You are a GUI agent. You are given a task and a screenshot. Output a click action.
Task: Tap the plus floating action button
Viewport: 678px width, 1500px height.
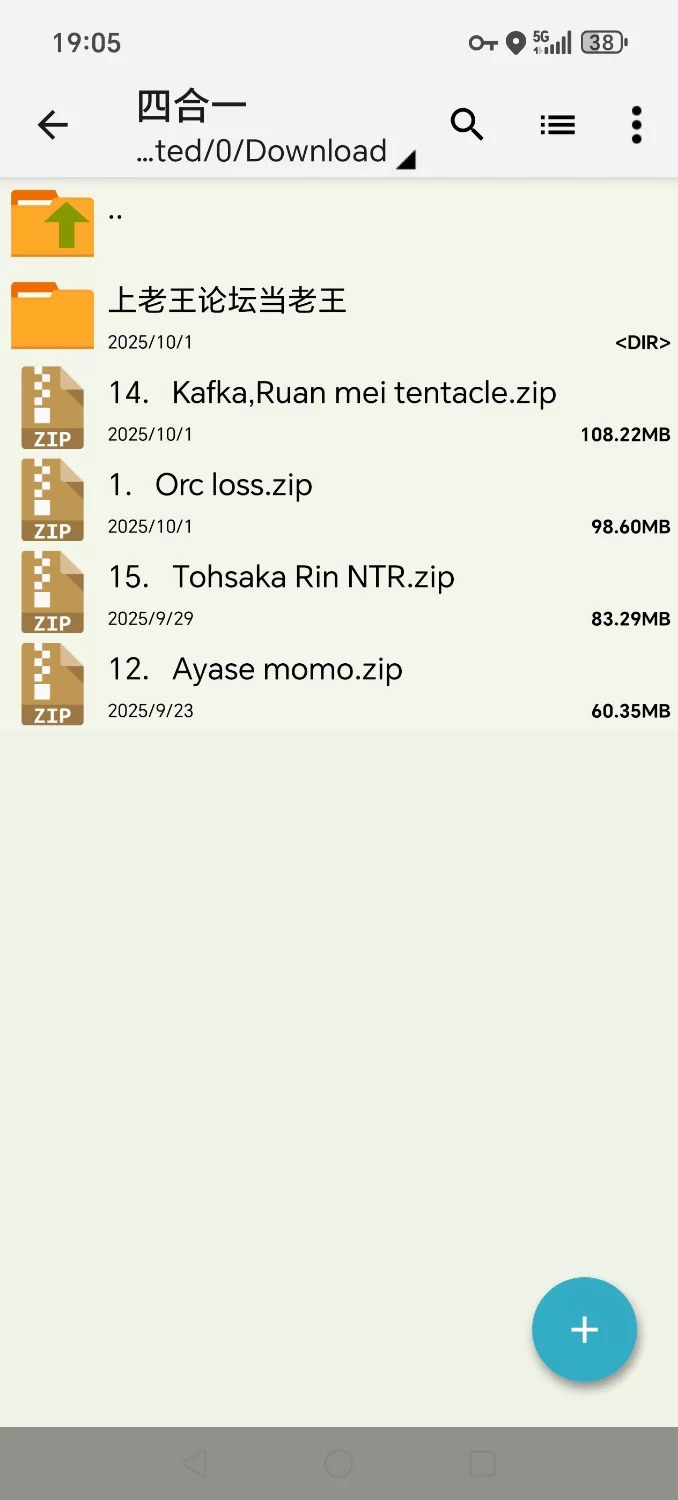[x=584, y=1329]
